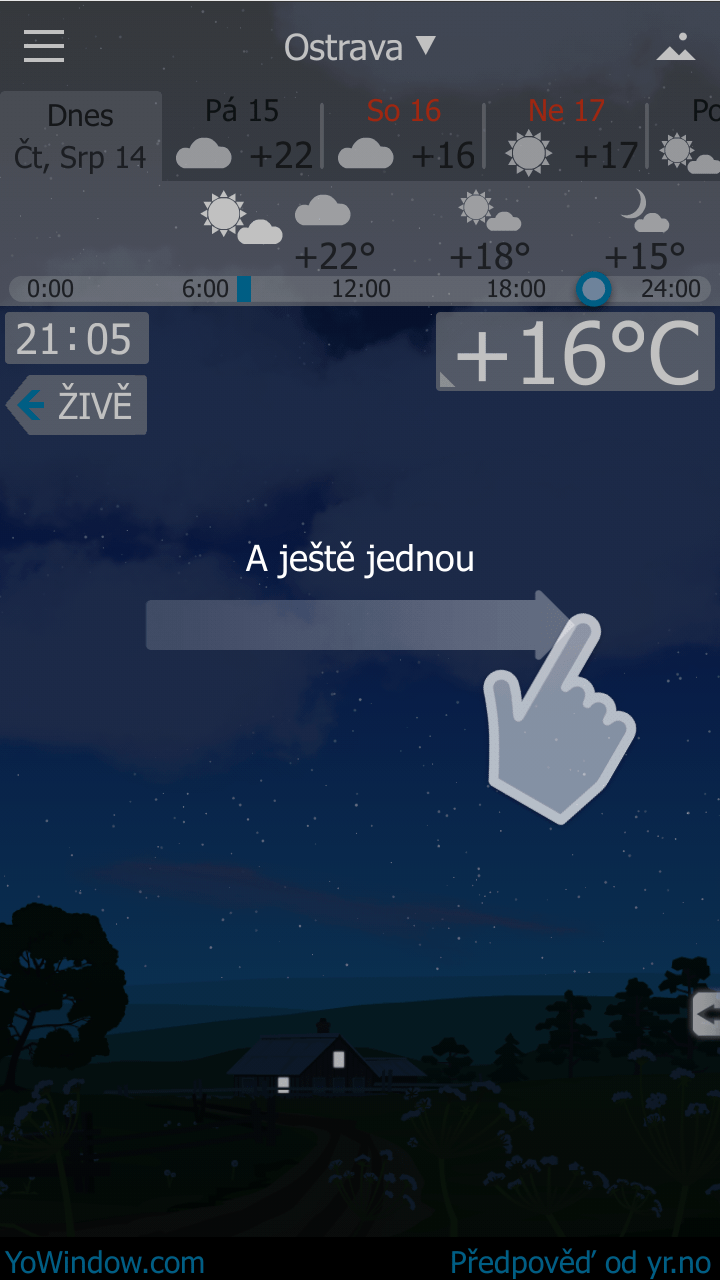Tap the 21:05 time box
The image size is (720, 1280).
[x=77, y=339]
